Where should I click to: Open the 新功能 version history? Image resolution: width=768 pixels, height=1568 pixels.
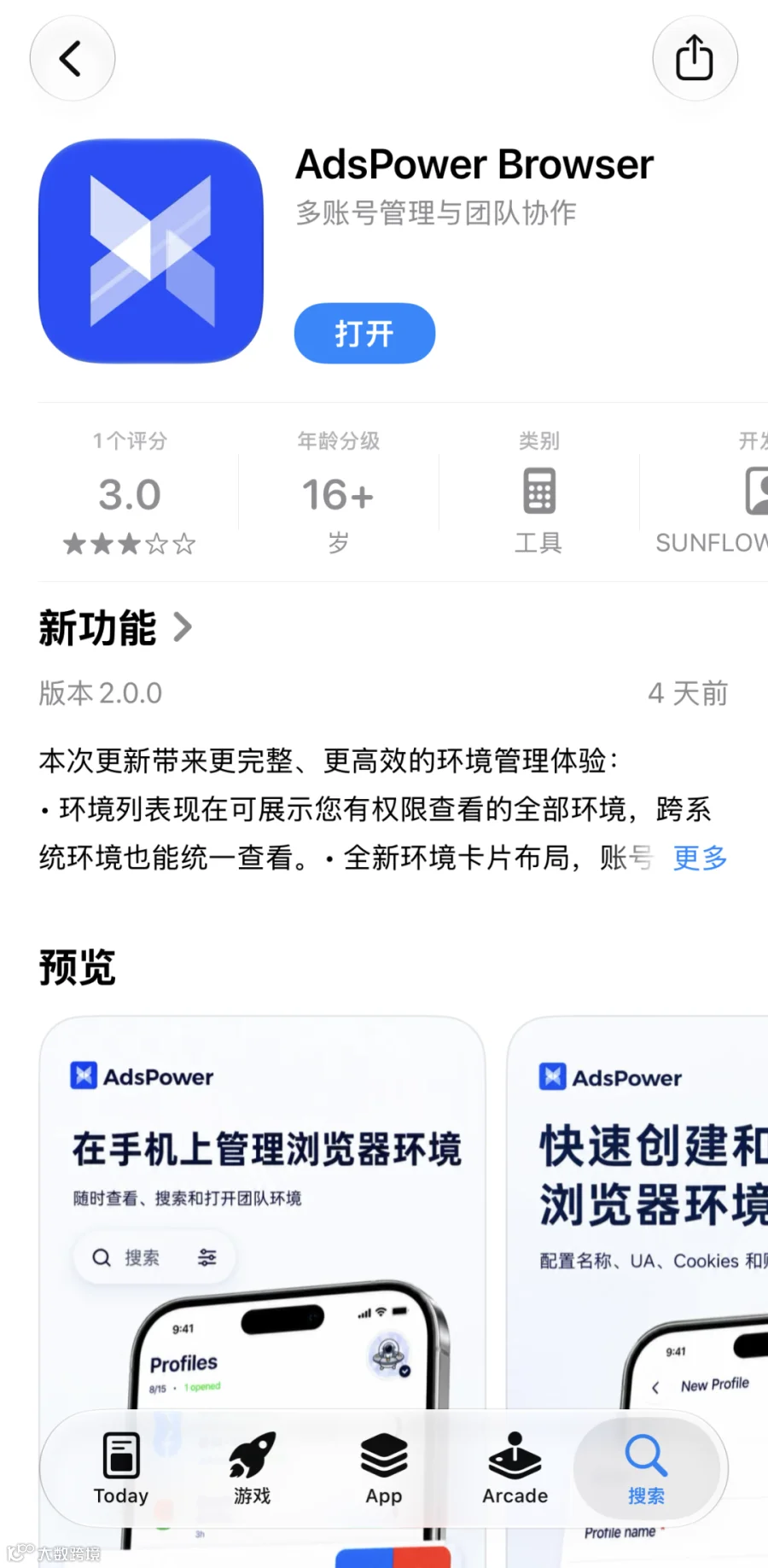(x=115, y=628)
